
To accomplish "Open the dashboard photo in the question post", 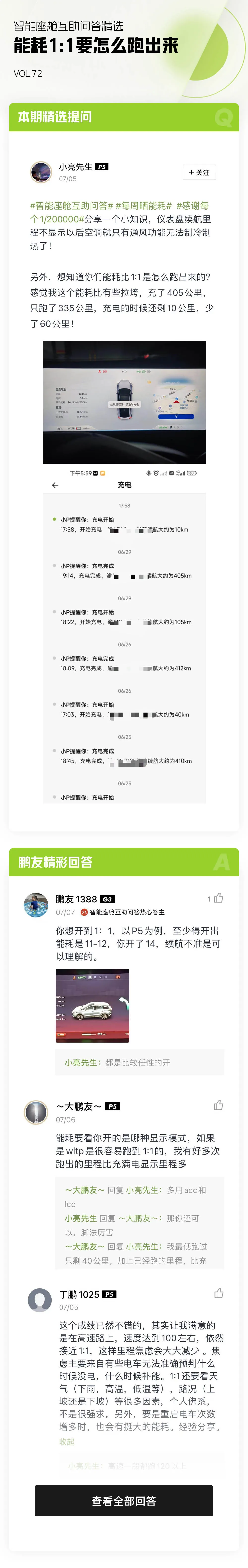I will pyautogui.click(x=124, y=402).
